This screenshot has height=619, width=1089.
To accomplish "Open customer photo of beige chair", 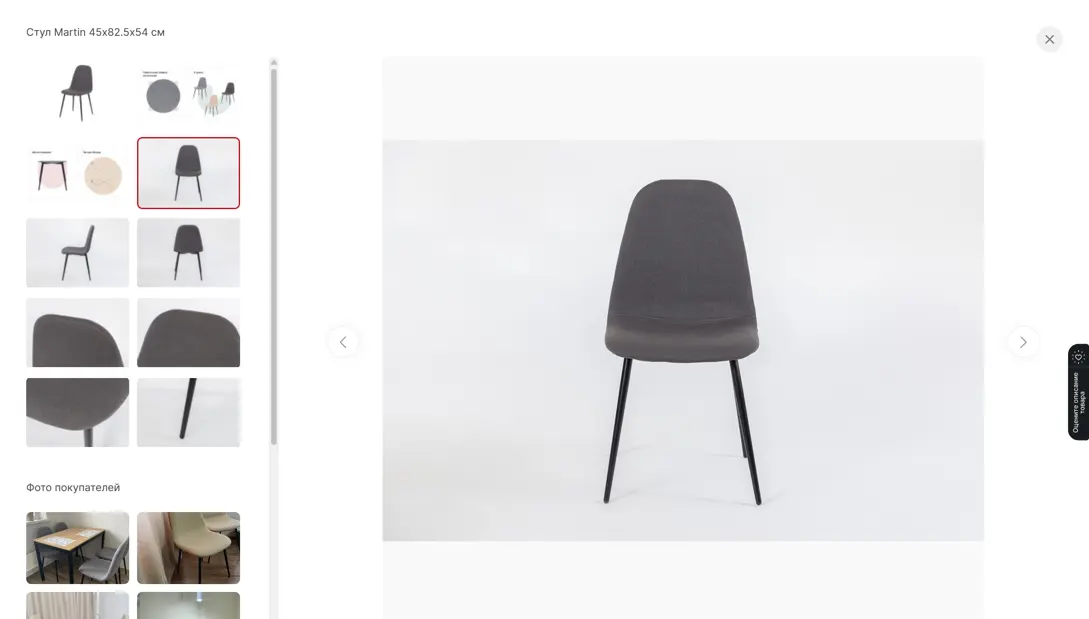I will tap(188, 547).
